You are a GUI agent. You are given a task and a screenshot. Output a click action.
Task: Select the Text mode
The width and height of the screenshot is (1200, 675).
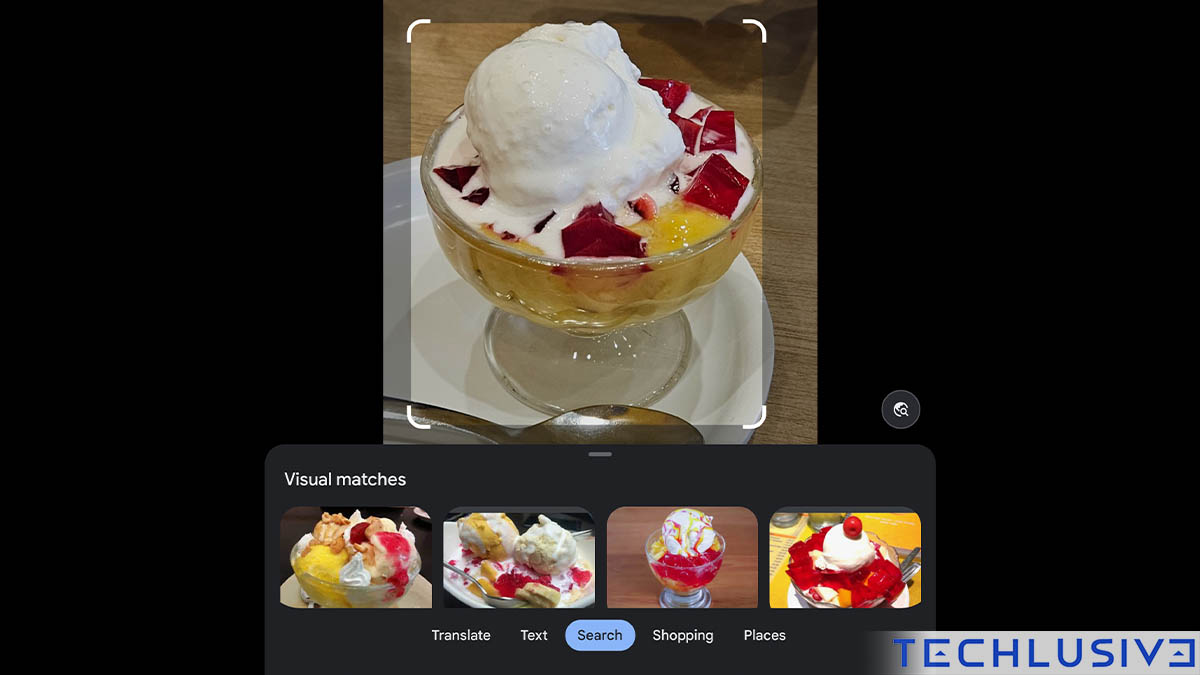click(x=534, y=635)
